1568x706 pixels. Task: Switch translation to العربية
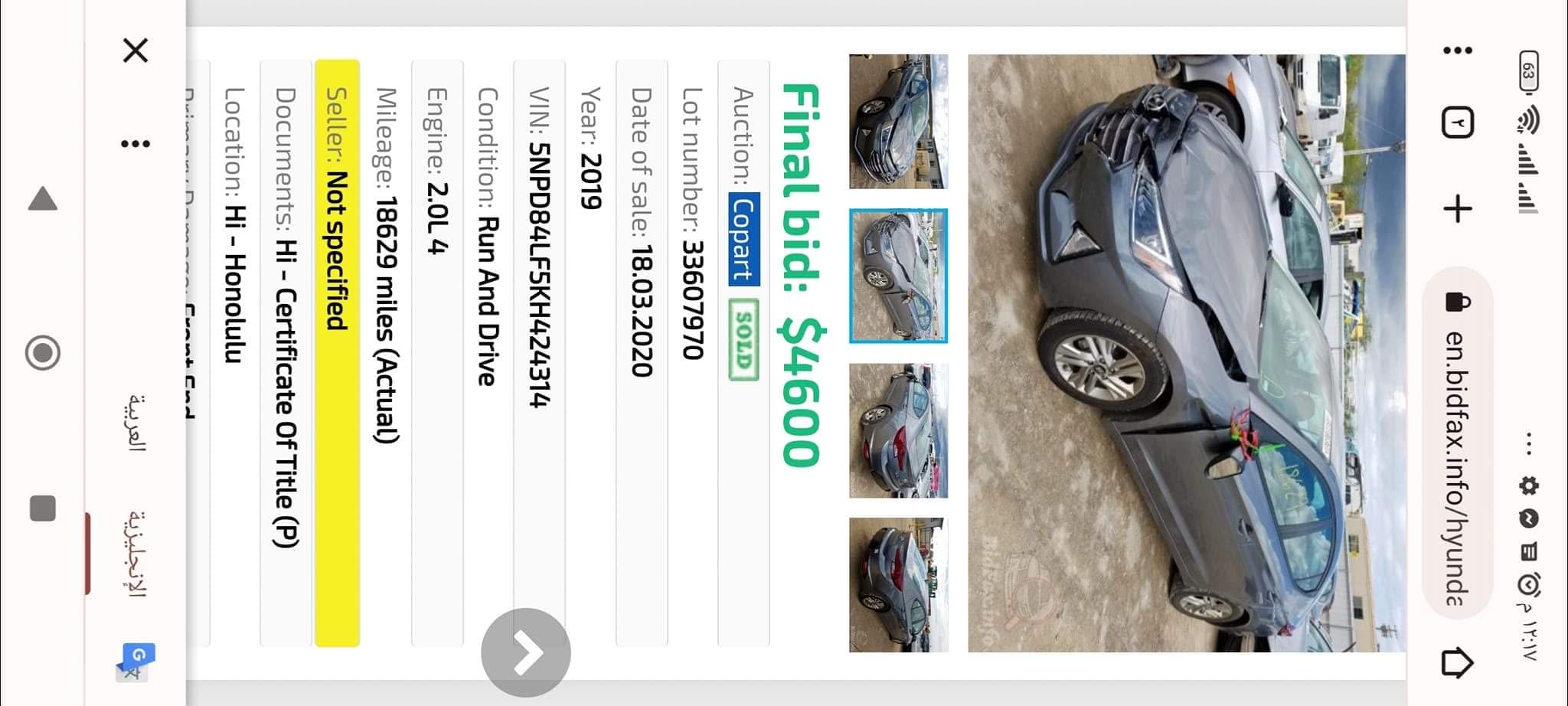(x=136, y=423)
